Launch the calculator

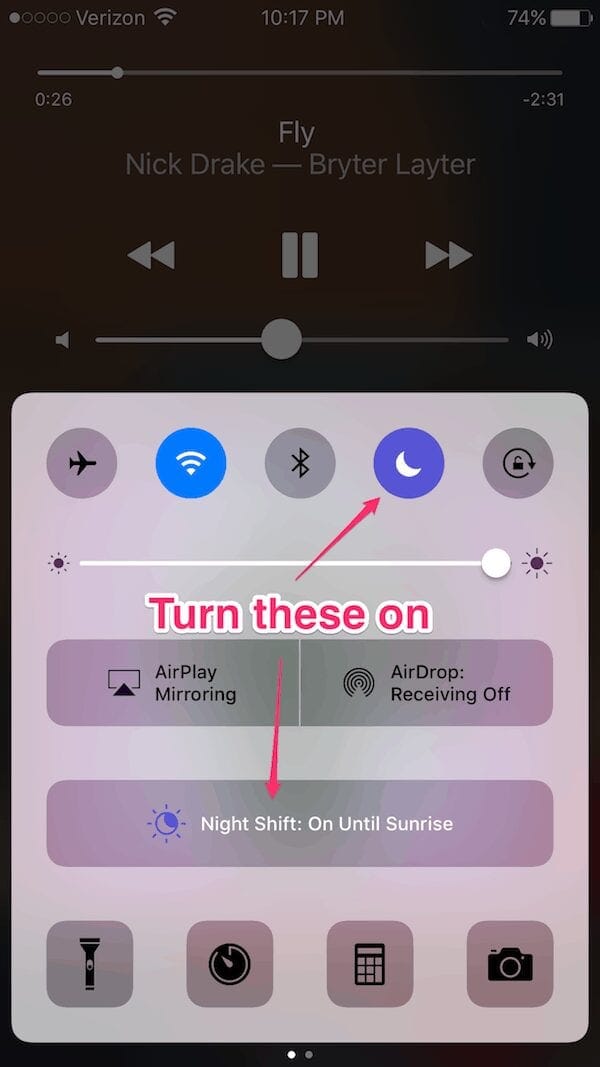click(370, 964)
